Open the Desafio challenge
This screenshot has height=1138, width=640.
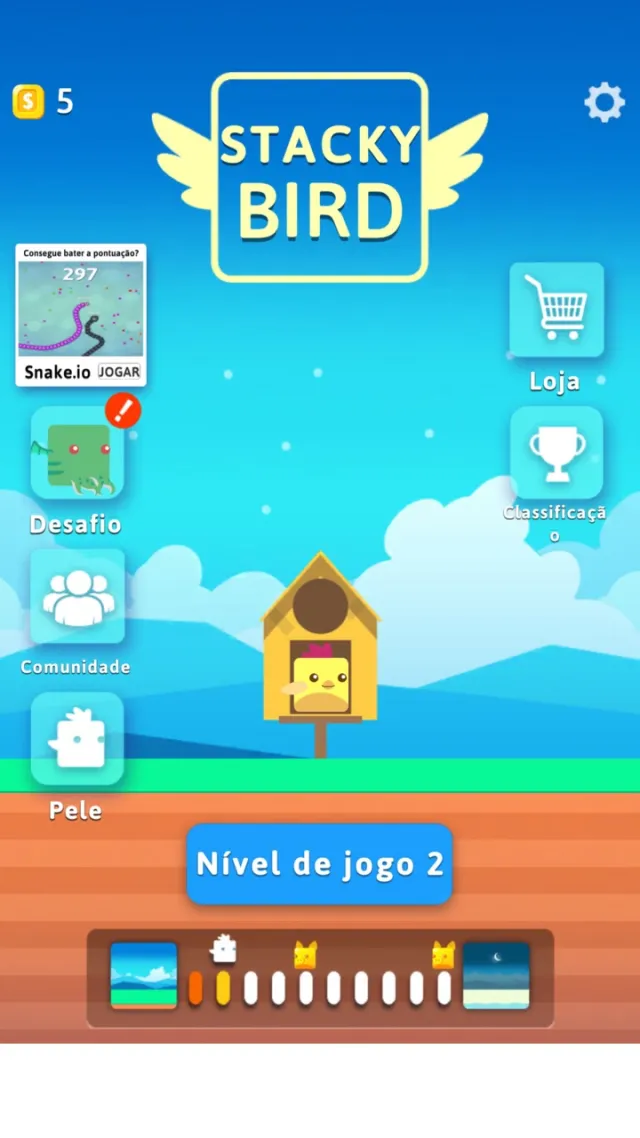click(77, 453)
